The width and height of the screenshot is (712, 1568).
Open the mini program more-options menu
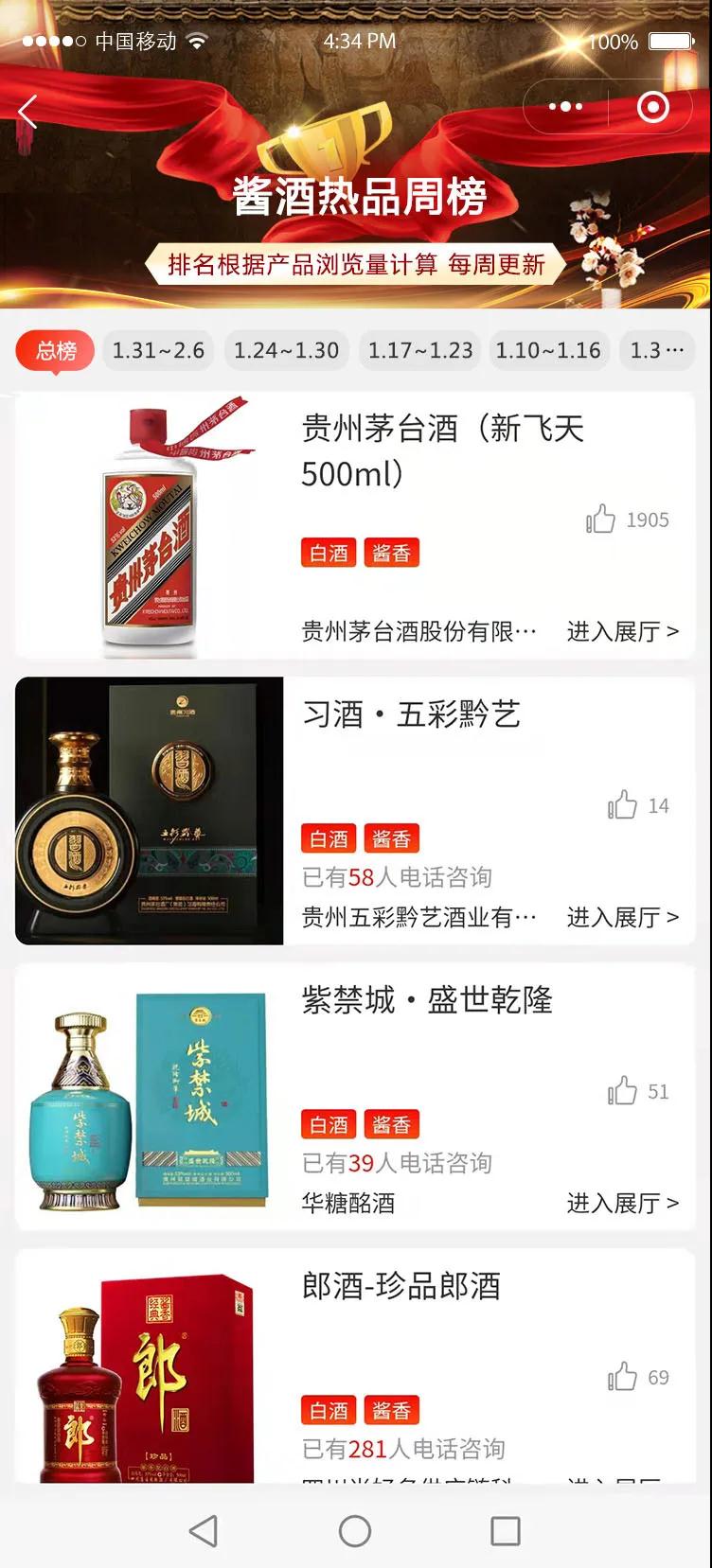(x=565, y=107)
